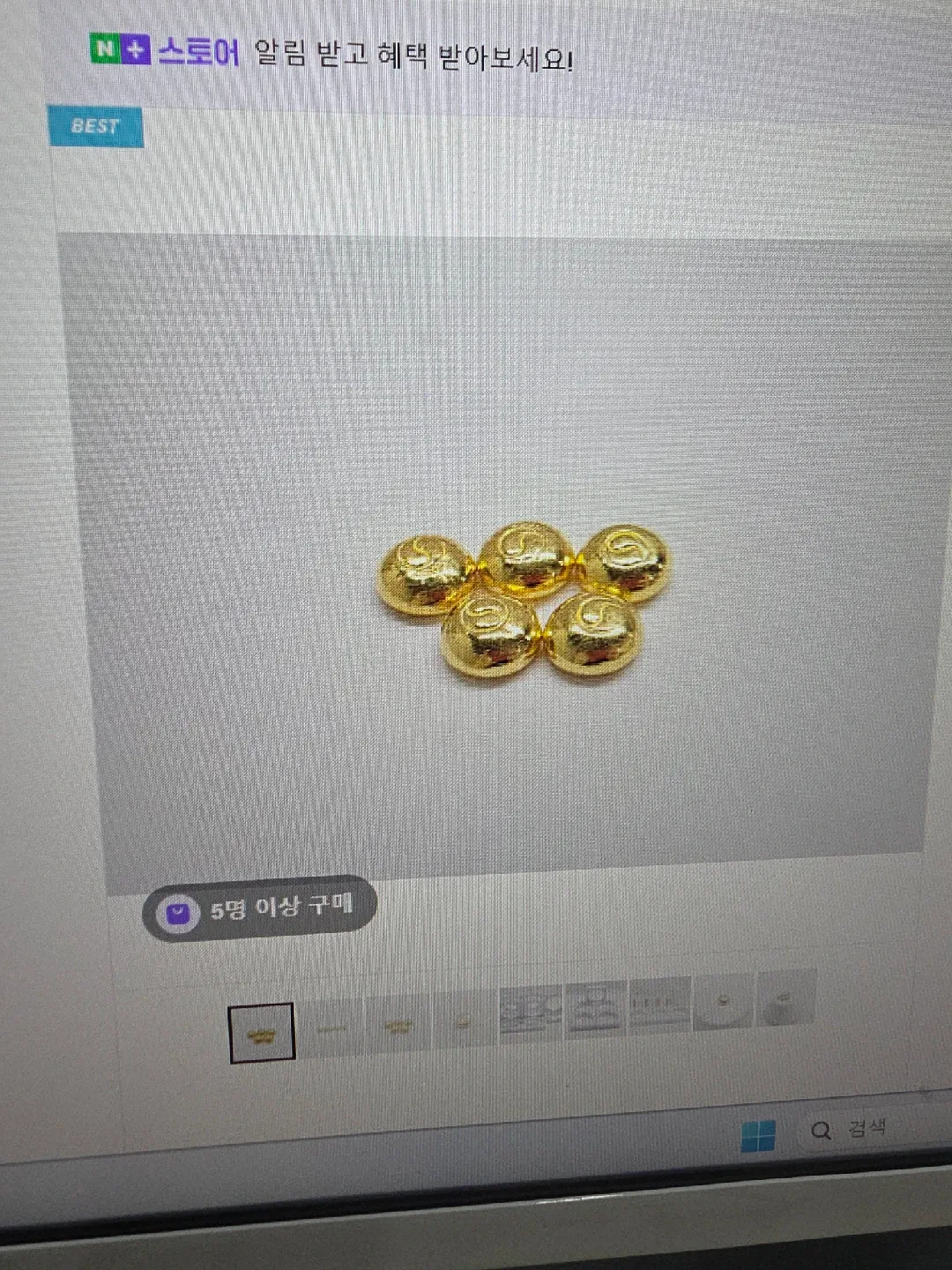Select the first gold beads thumbnail

point(261,1030)
